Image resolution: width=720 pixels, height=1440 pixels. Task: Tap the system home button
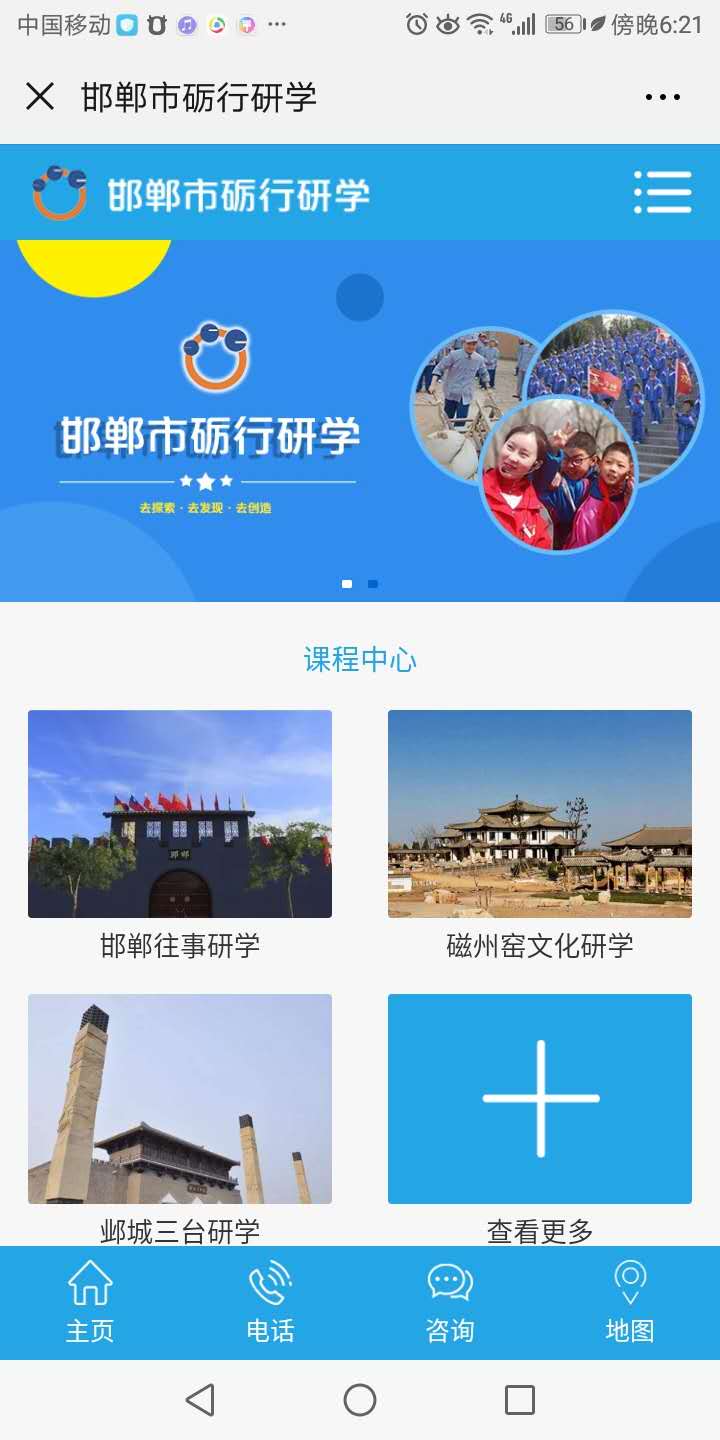point(360,1400)
